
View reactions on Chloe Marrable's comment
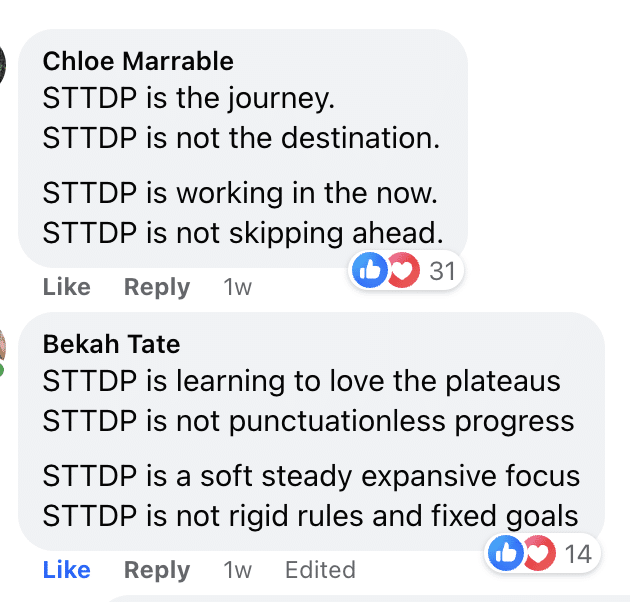[x=405, y=270]
